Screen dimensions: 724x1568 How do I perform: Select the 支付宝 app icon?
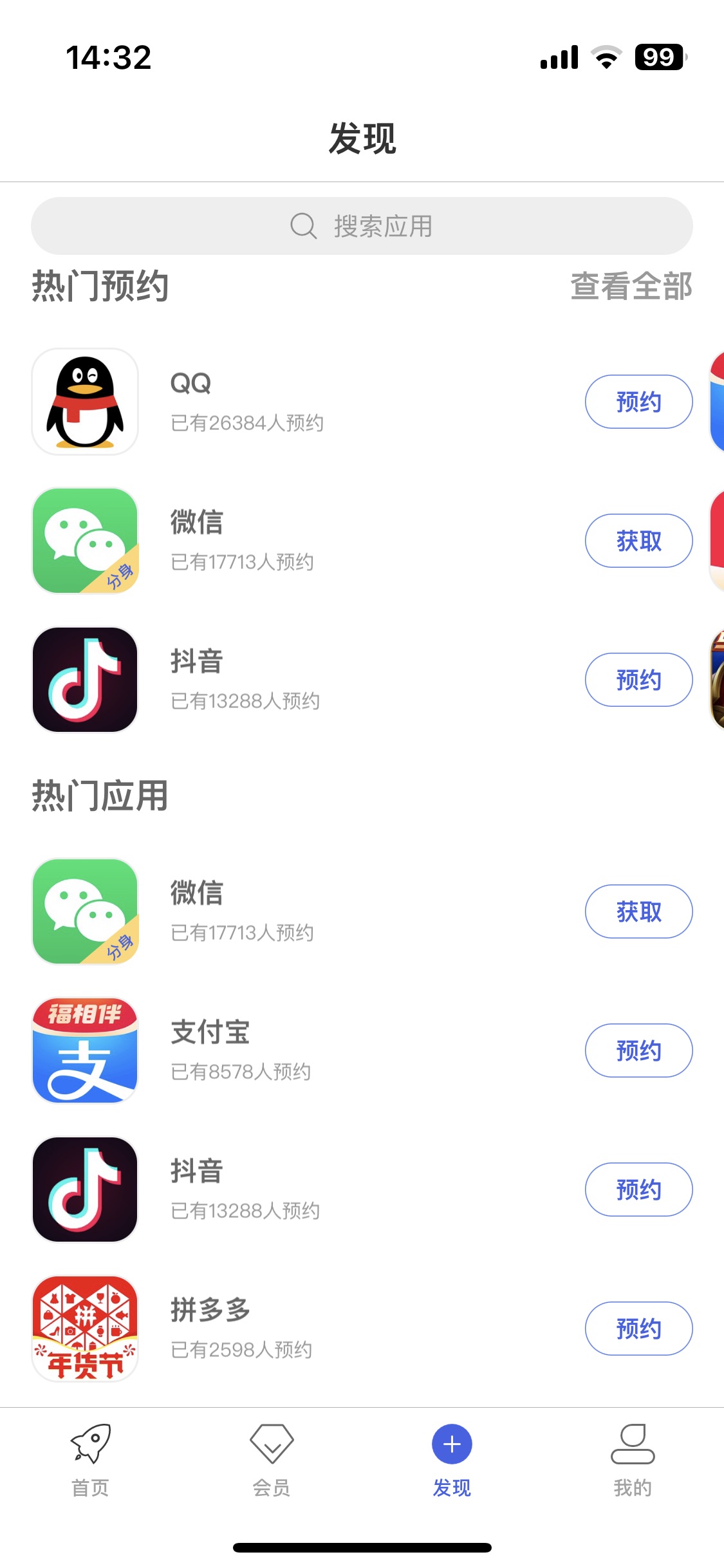84,1050
